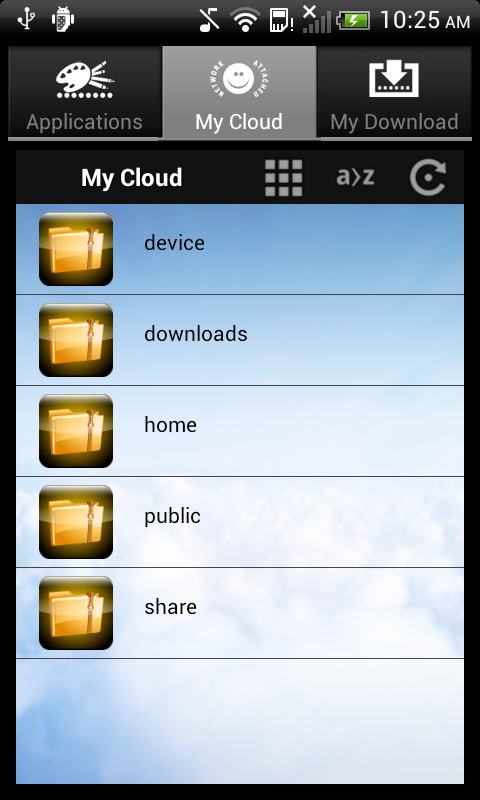Switch to grid view
Screen dimensions: 480x800
click(284, 178)
